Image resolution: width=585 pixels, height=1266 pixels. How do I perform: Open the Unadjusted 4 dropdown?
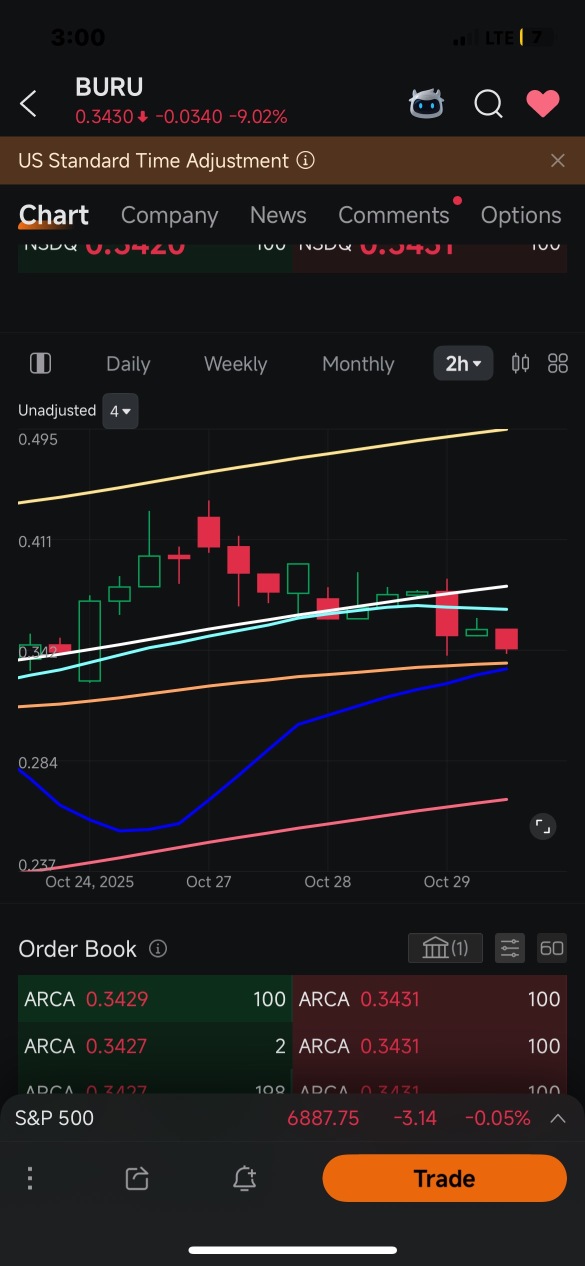pyautogui.click(x=120, y=410)
